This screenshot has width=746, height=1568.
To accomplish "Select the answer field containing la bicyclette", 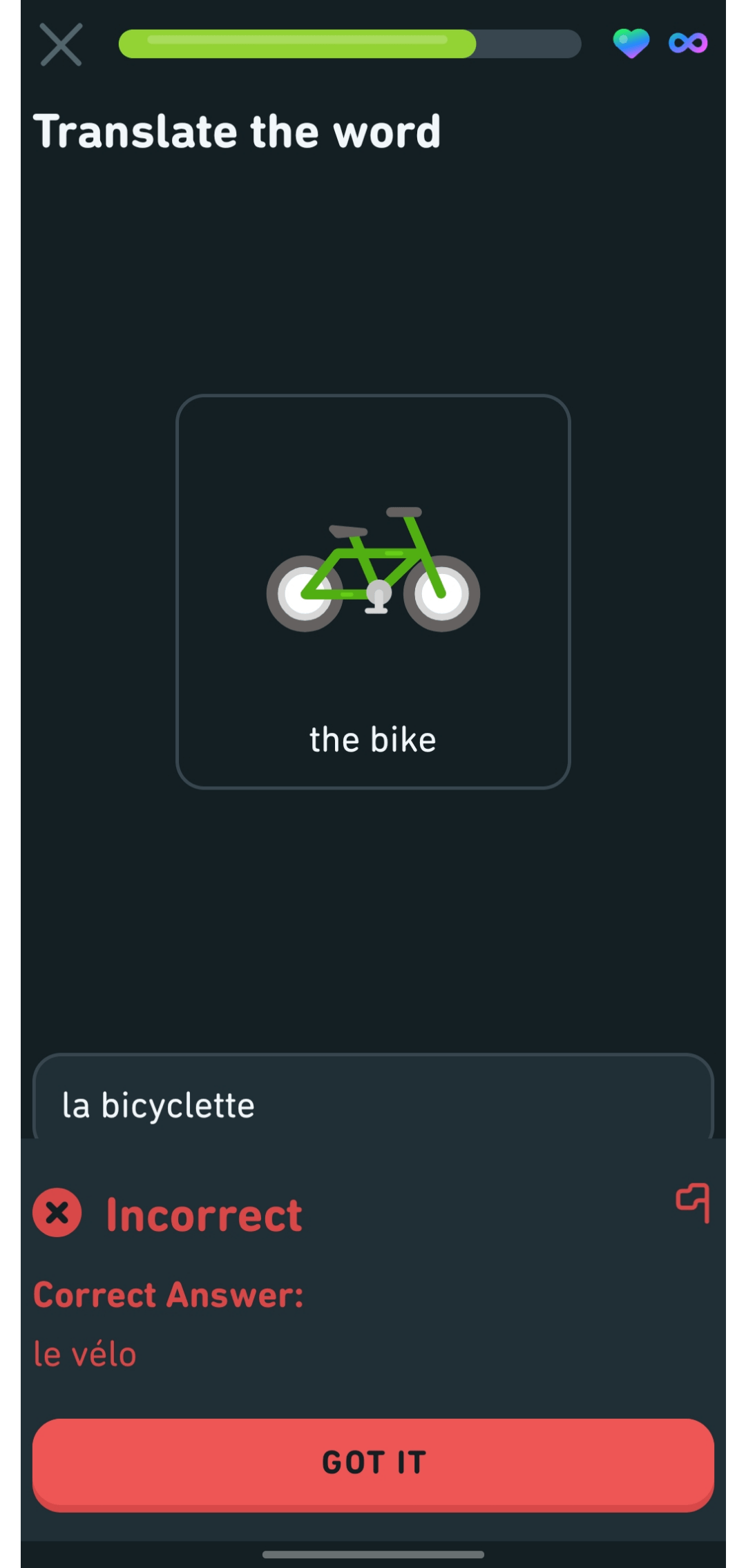I will pos(373,1103).
